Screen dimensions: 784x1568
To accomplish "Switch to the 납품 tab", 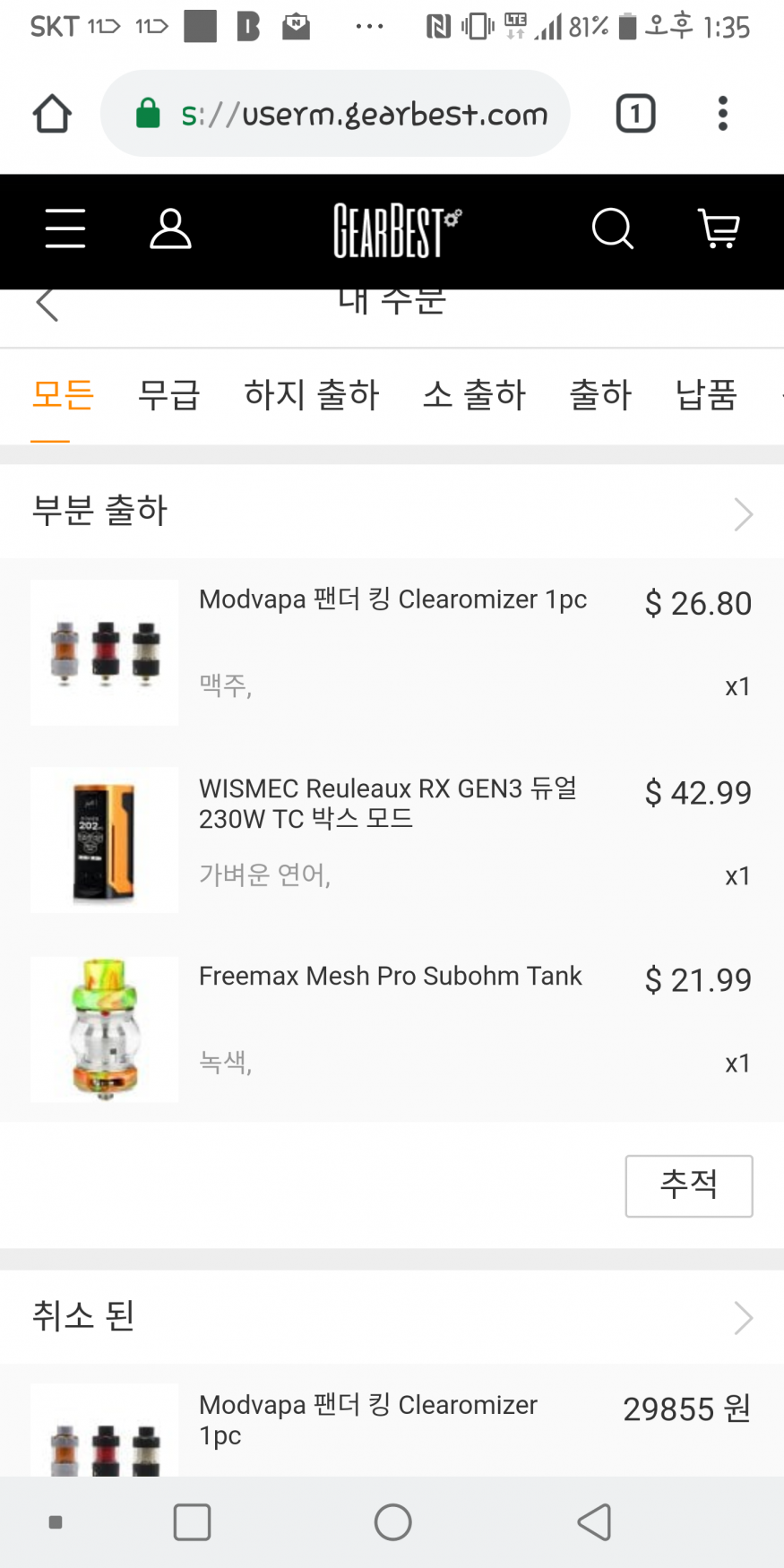I will (706, 395).
